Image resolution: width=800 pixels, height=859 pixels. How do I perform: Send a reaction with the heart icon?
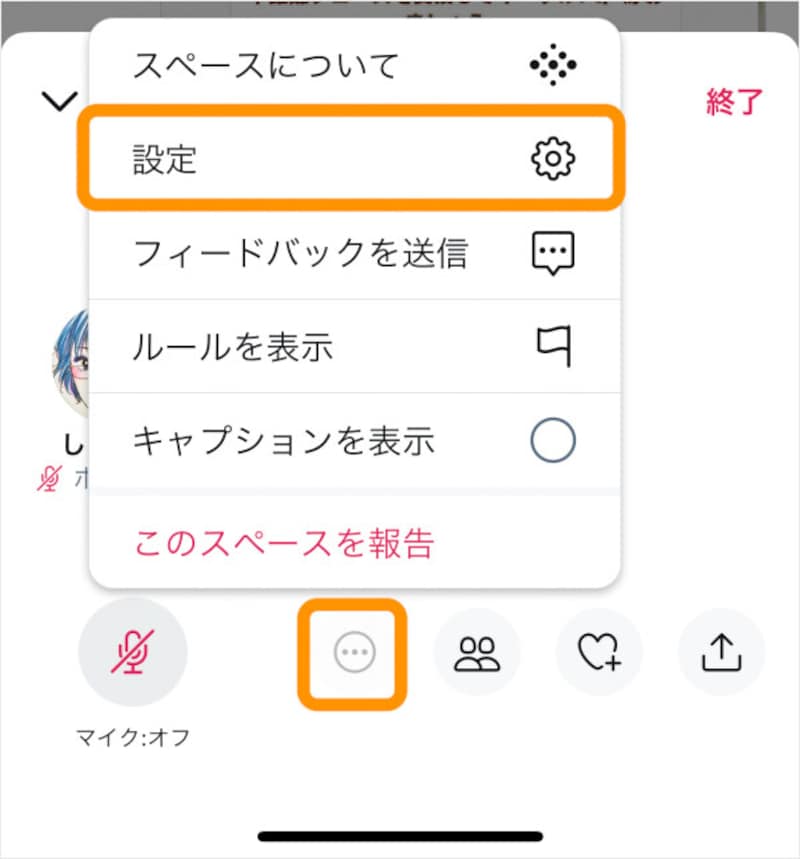coord(598,651)
